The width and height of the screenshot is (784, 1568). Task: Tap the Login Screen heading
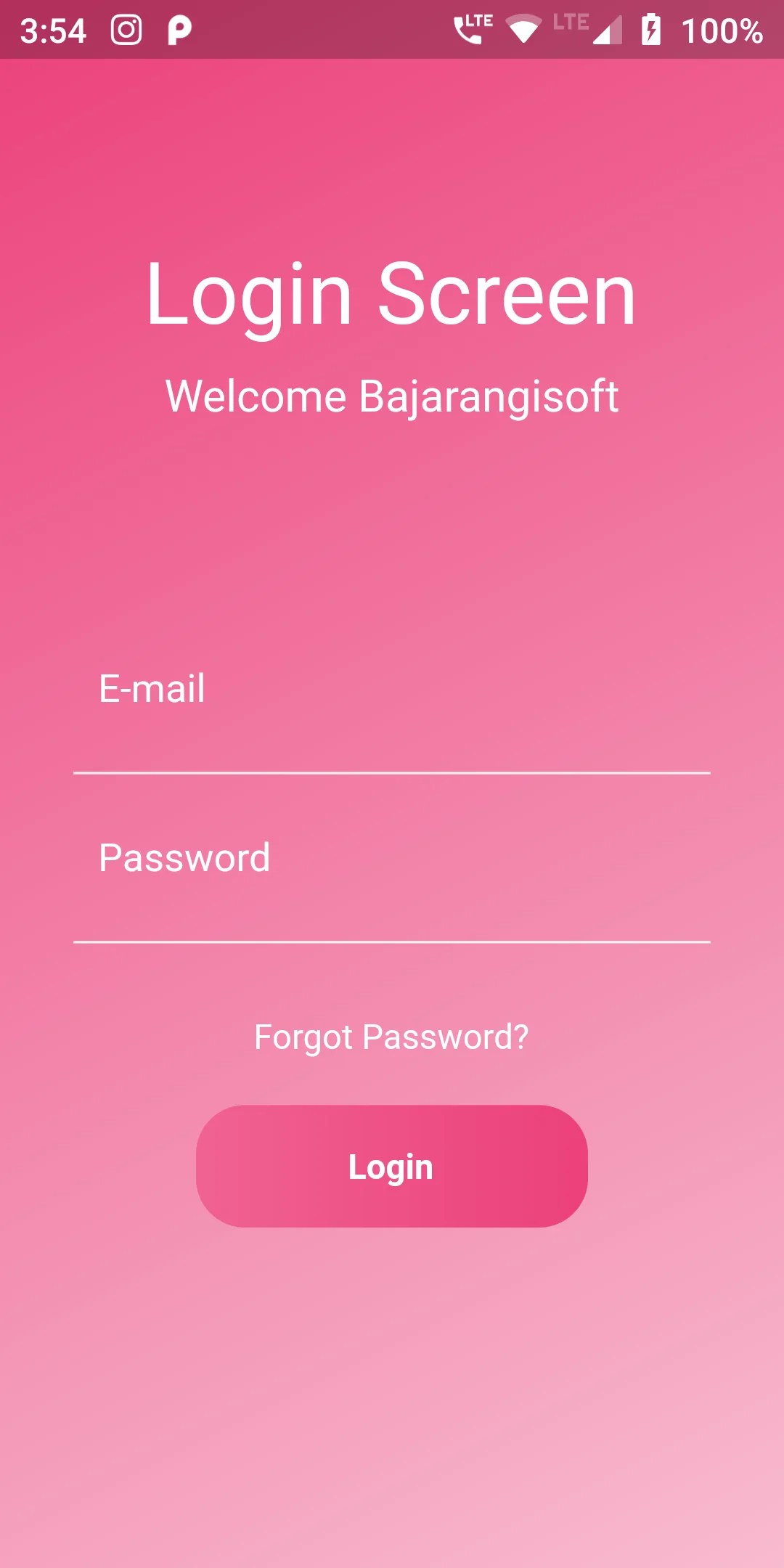(392, 294)
